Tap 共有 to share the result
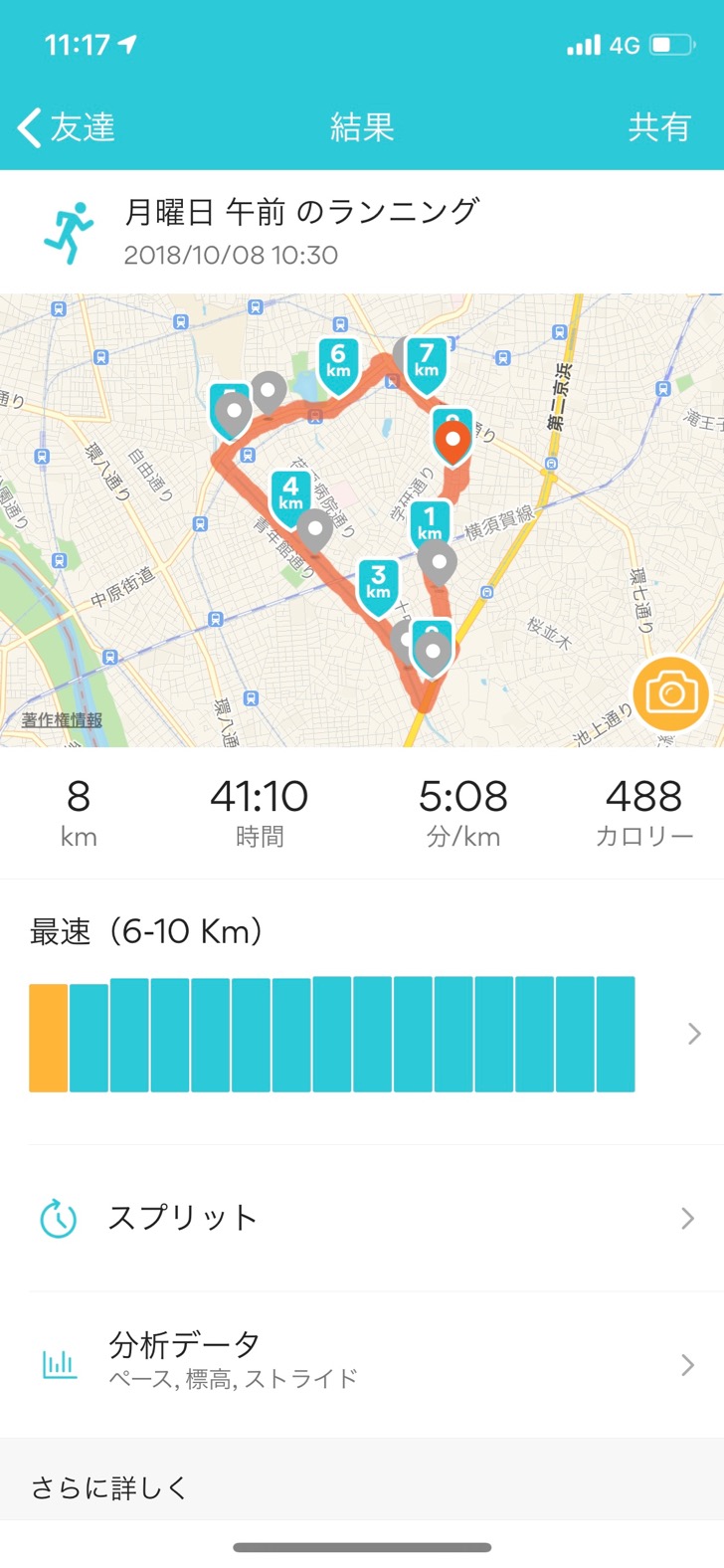The image size is (724, 1568). [x=659, y=127]
